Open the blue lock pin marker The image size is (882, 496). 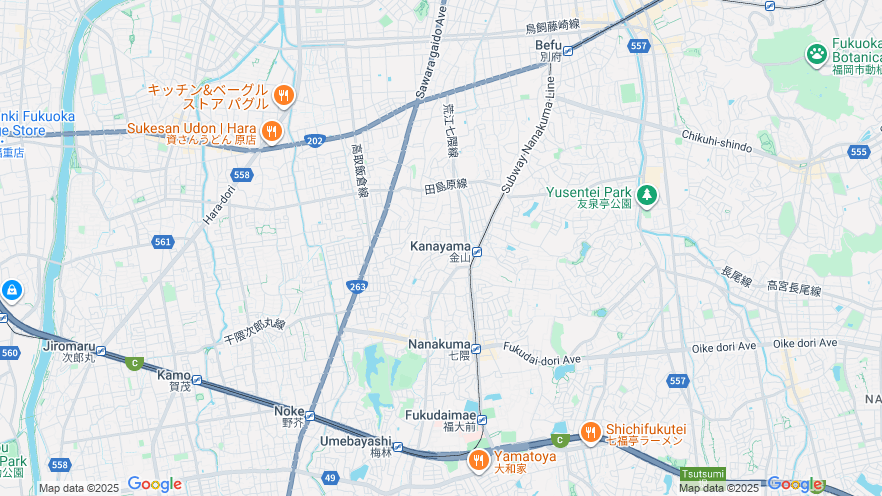[x=11, y=291]
